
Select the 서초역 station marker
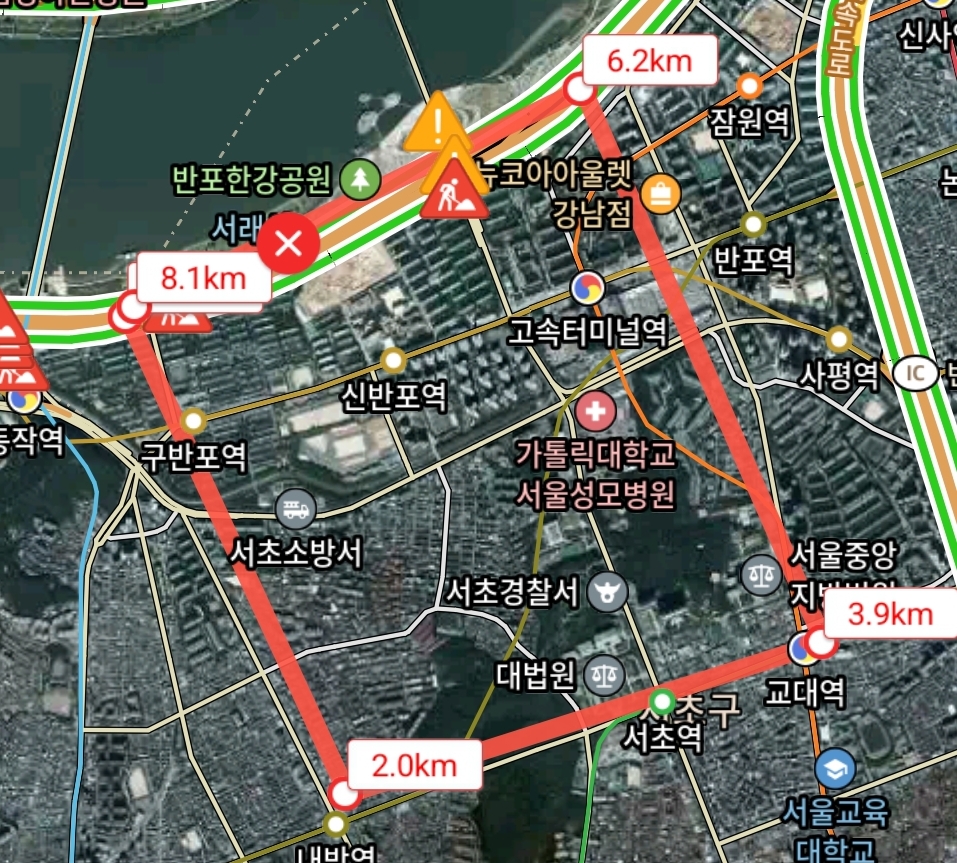coord(661,702)
